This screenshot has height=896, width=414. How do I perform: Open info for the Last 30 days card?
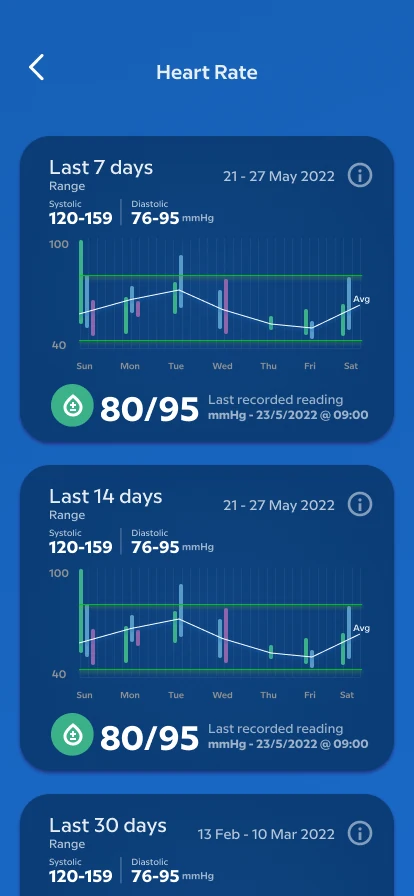tap(360, 833)
